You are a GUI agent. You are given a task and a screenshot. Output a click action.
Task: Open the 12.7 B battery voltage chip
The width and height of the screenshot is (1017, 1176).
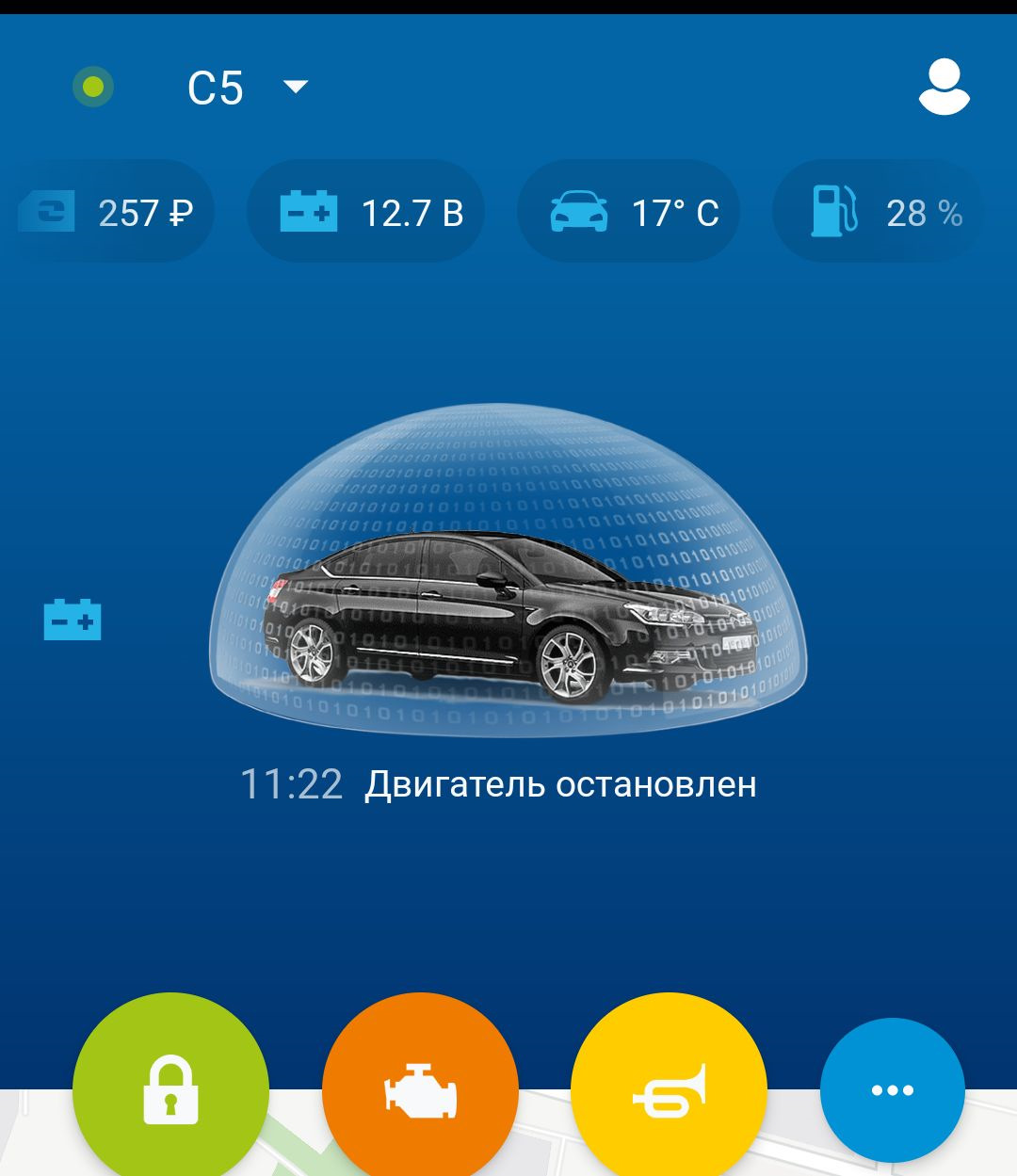click(x=366, y=212)
